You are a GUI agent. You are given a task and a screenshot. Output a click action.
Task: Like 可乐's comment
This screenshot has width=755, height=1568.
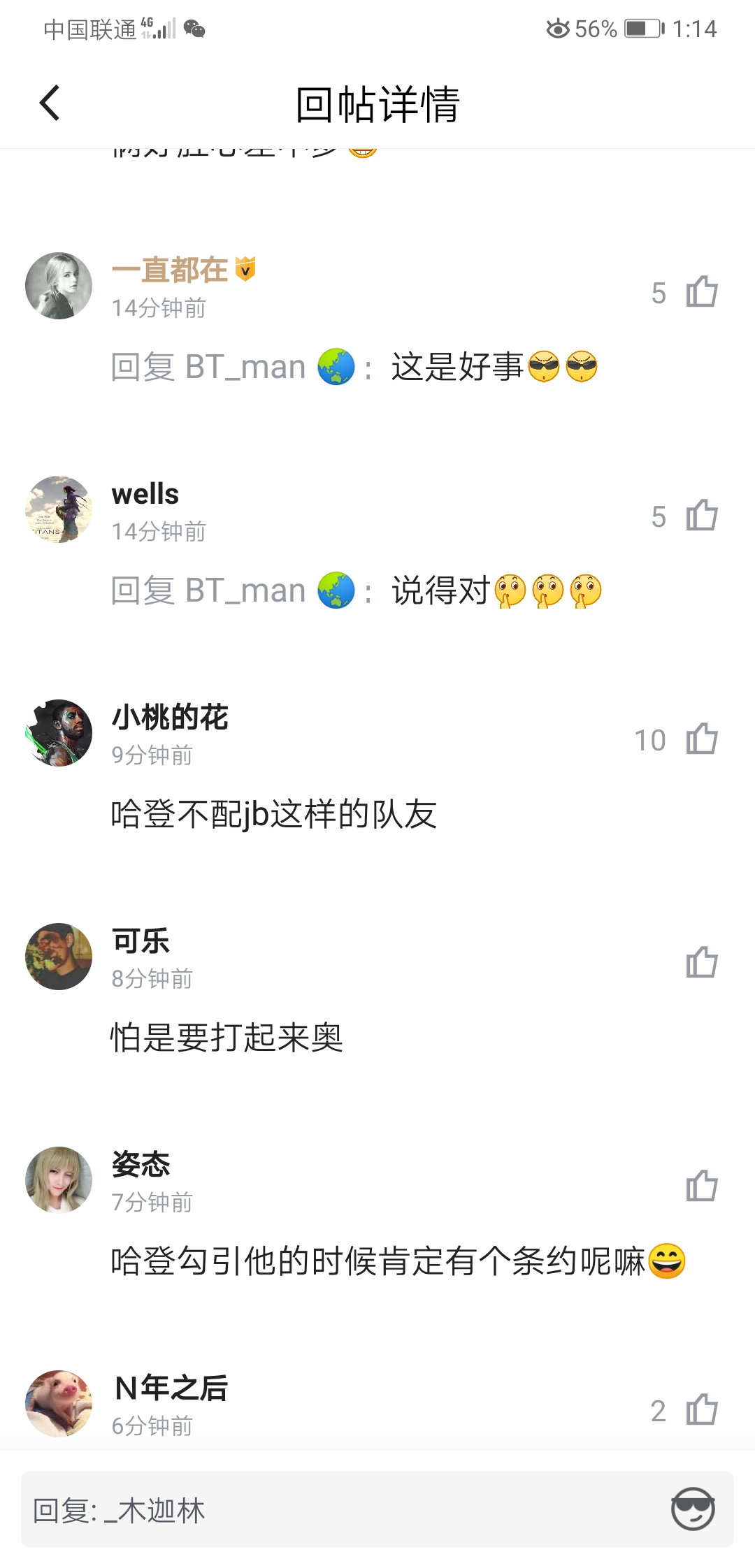pyautogui.click(x=701, y=963)
